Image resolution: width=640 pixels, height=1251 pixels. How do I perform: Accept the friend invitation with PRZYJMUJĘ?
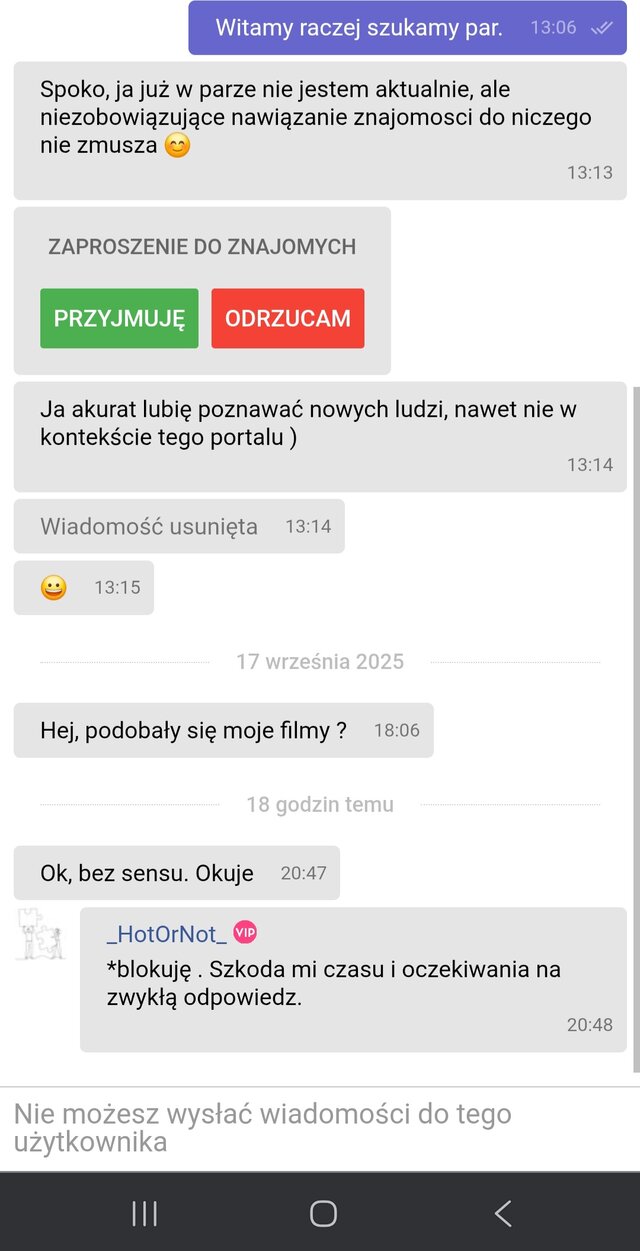coord(119,319)
